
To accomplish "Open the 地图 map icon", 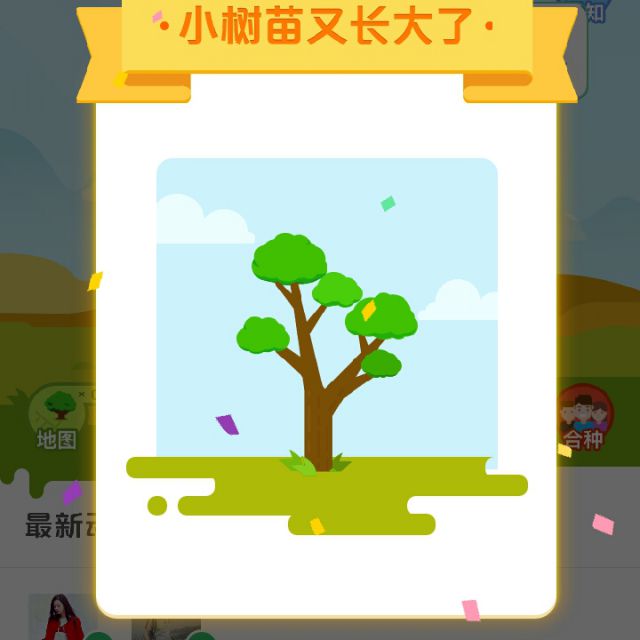I will tap(58, 417).
